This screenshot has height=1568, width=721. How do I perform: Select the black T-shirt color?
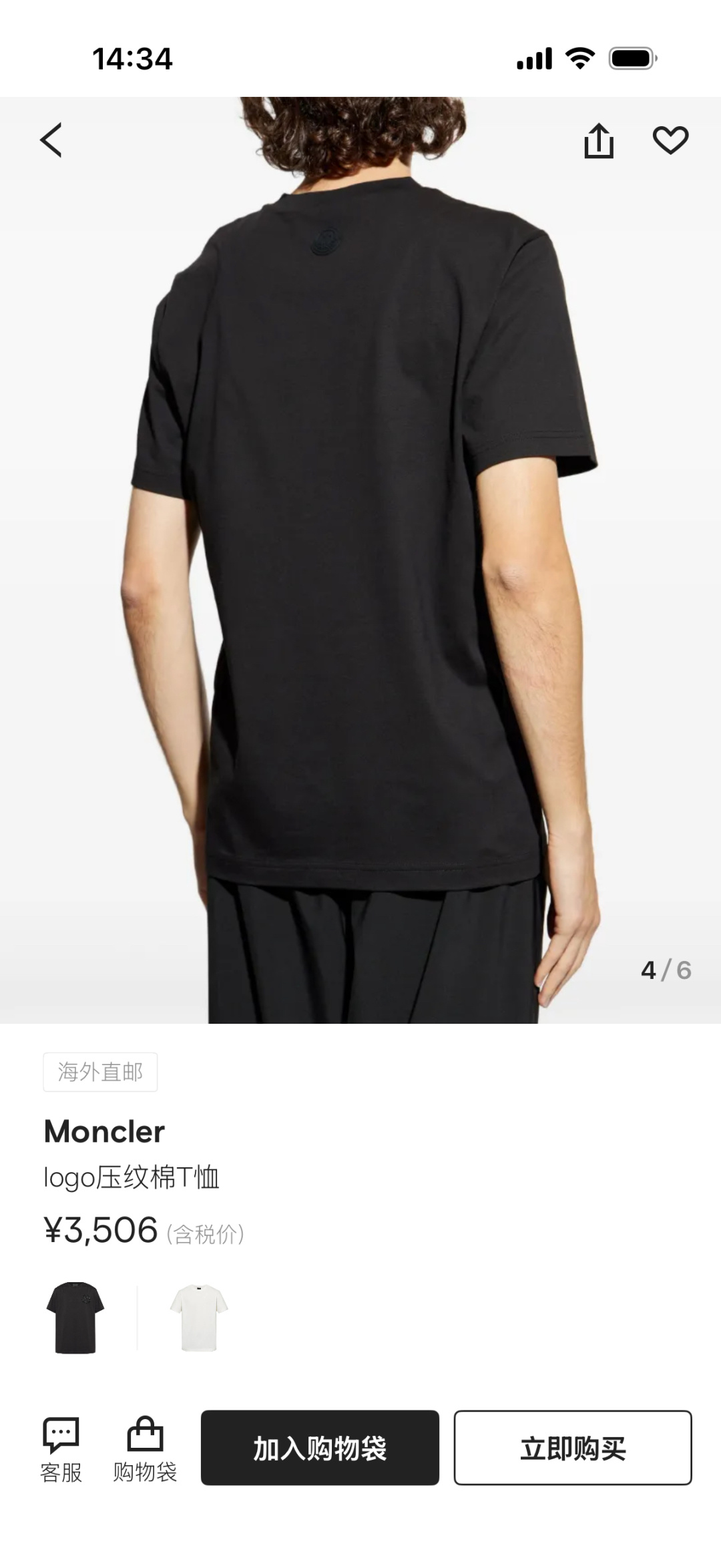(x=75, y=1317)
